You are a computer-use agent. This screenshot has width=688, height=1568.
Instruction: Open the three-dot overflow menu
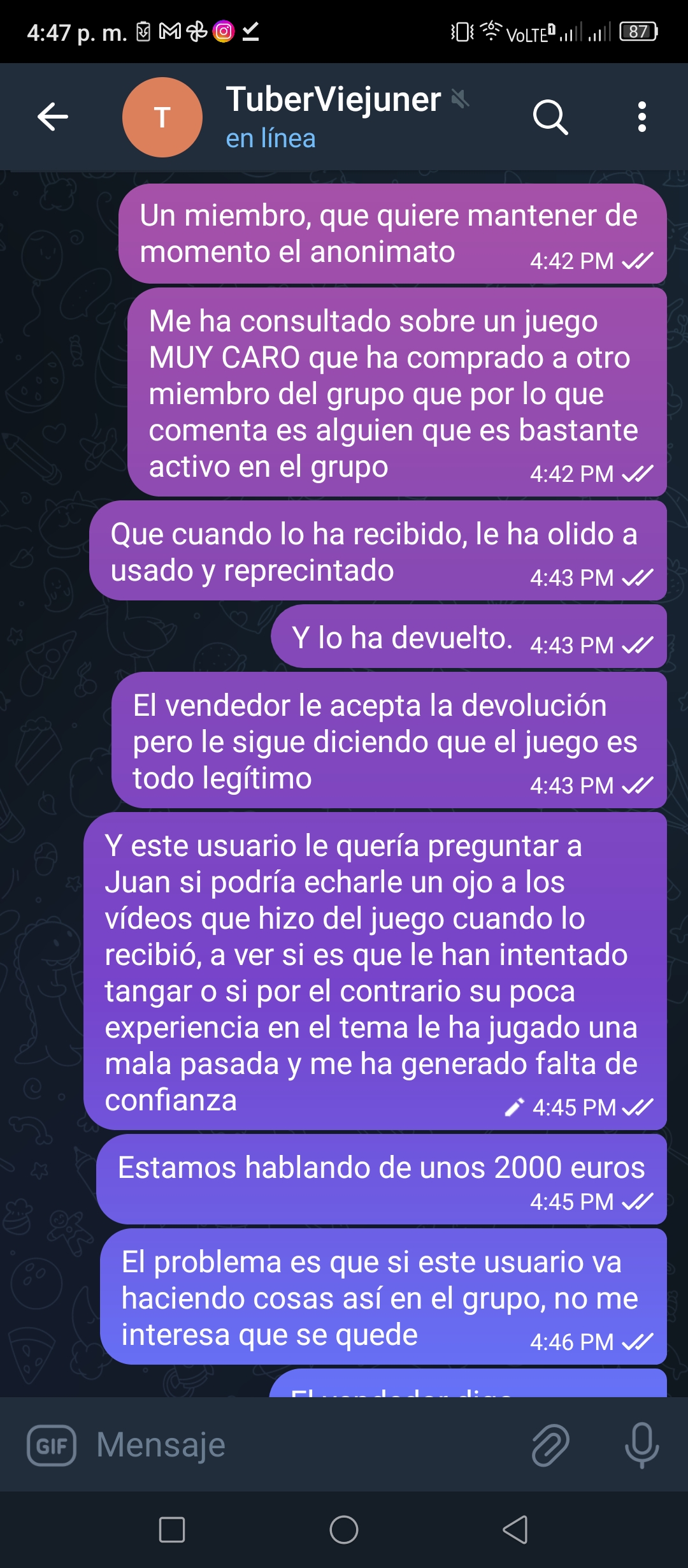point(641,117)
